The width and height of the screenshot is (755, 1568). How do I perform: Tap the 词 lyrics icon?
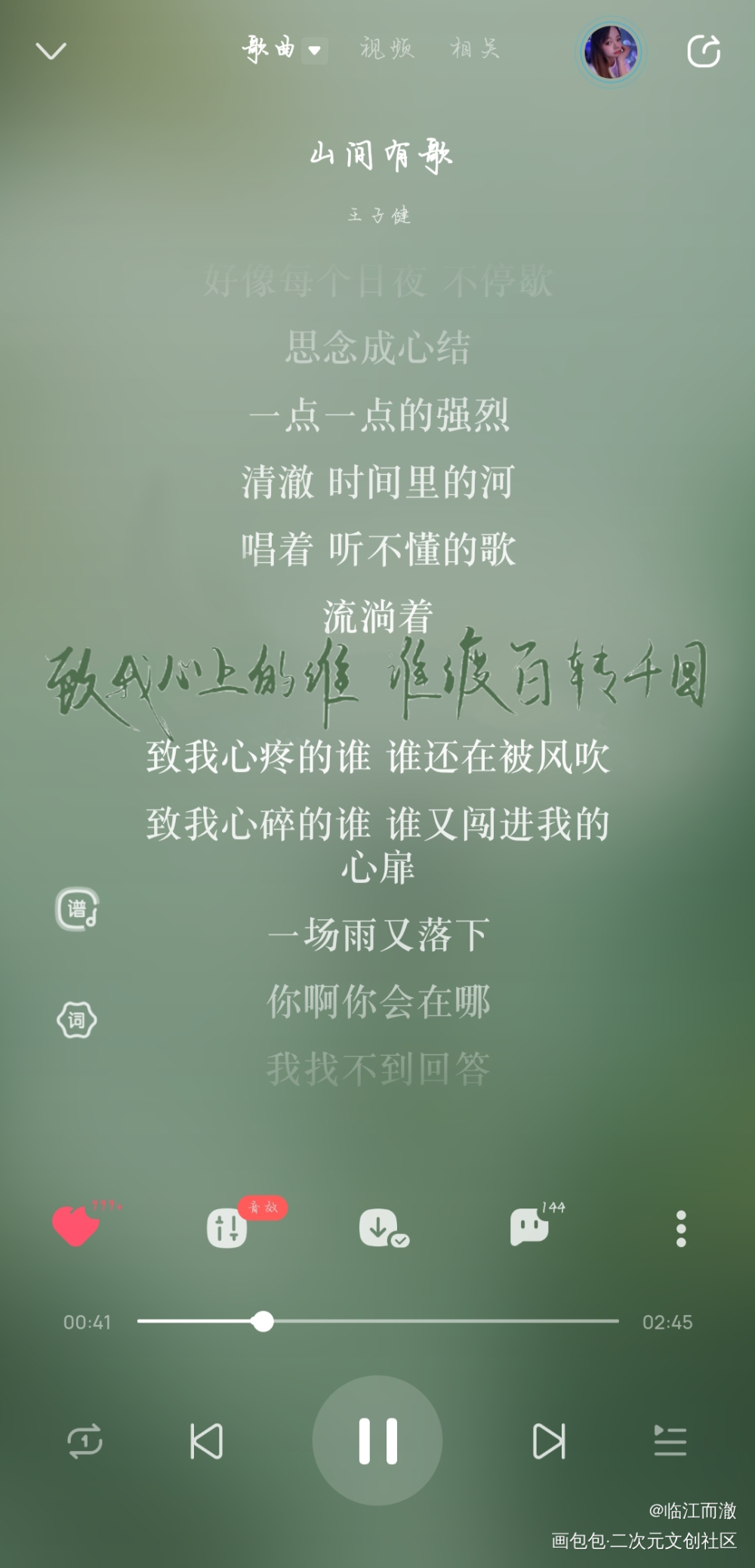point(77,1020)
